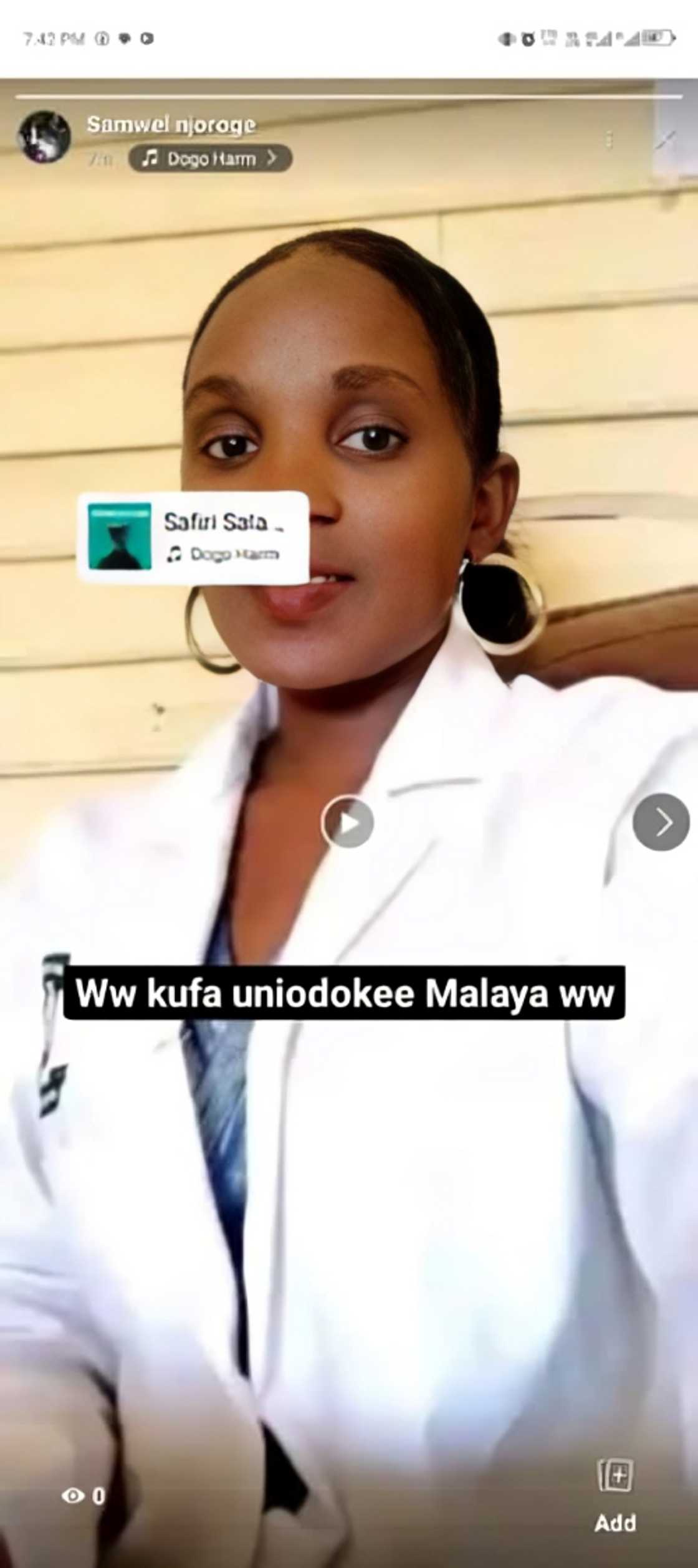Open the Dogo Harm music chip

[210, 159]
